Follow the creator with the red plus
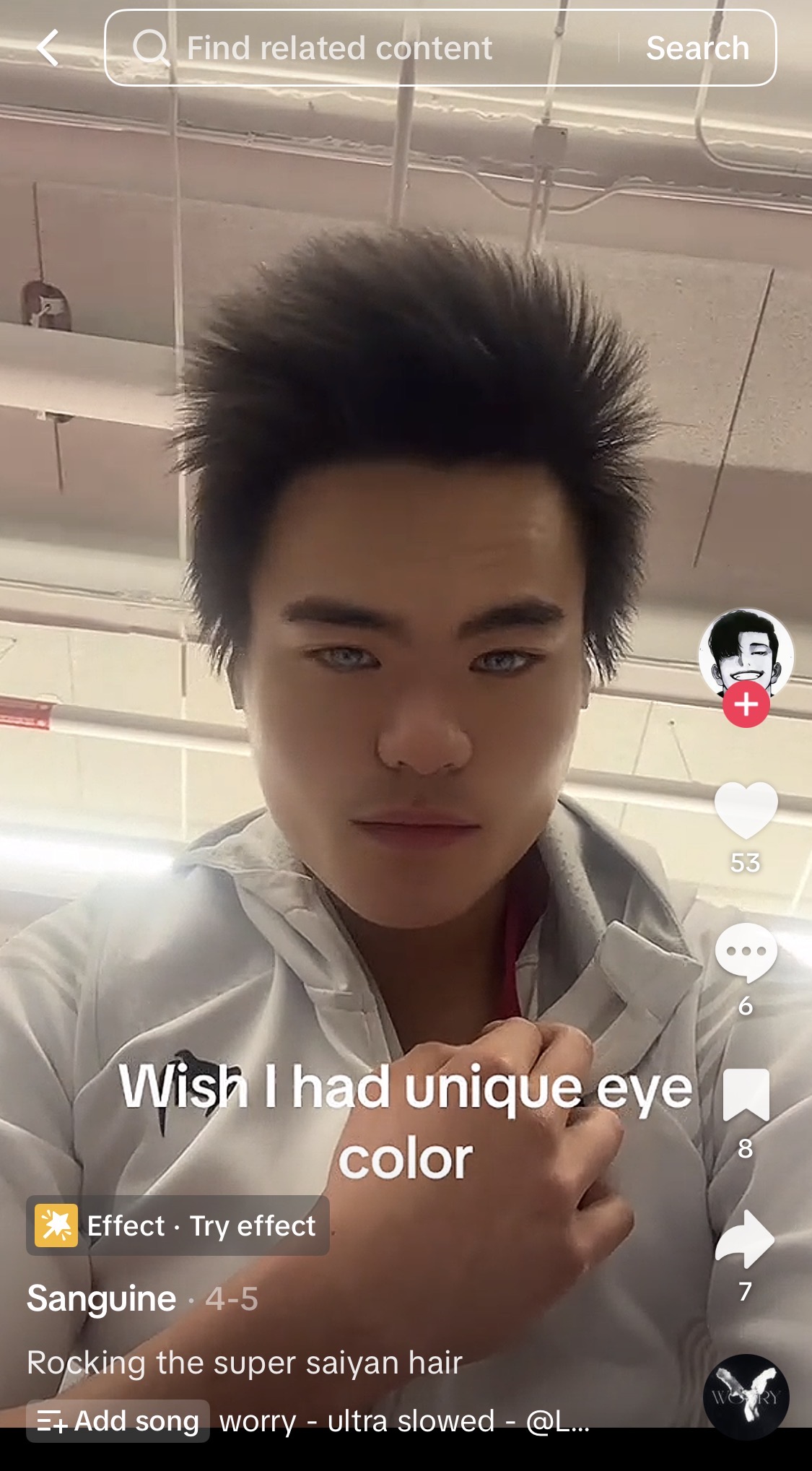 pyautogui.click(x=746, y=704)
